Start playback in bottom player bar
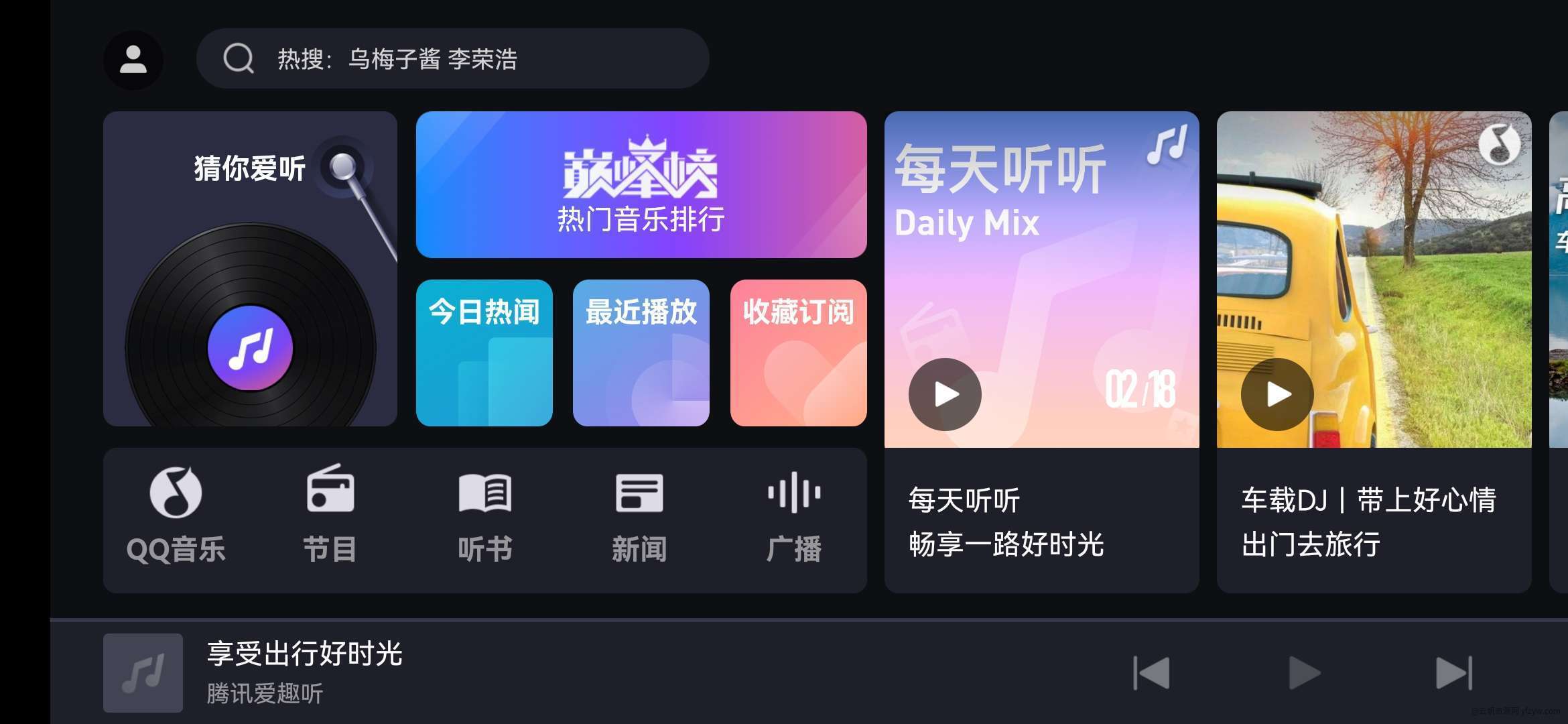Viewport: 1568px width, 724px height. (x=1304, y=673)
